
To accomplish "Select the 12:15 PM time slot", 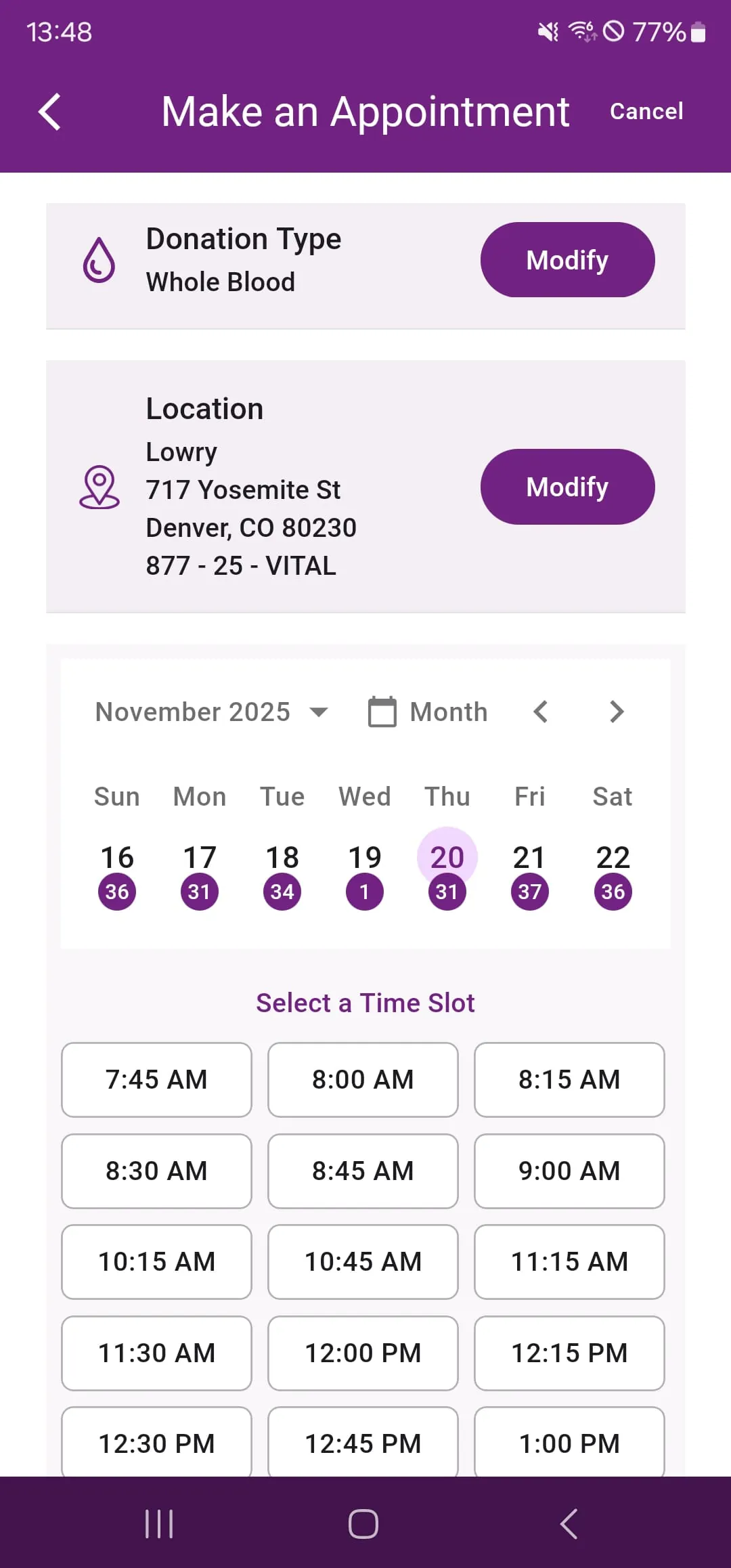I will coord(569,1353).
